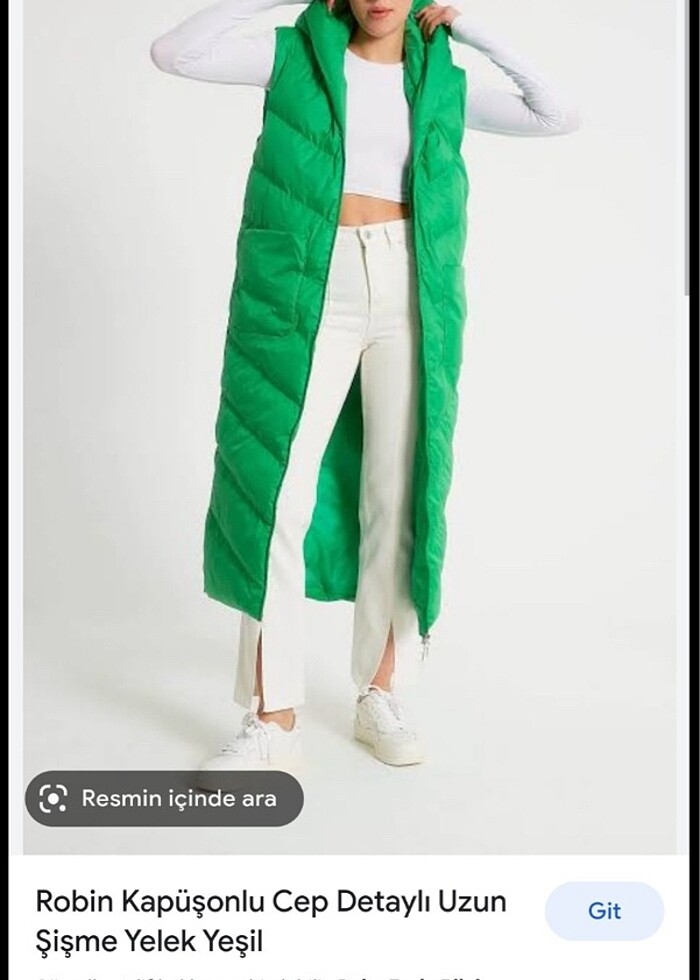Open the green hooded vest product image
The image size is (700, 980).
click(x=340, y=400)
